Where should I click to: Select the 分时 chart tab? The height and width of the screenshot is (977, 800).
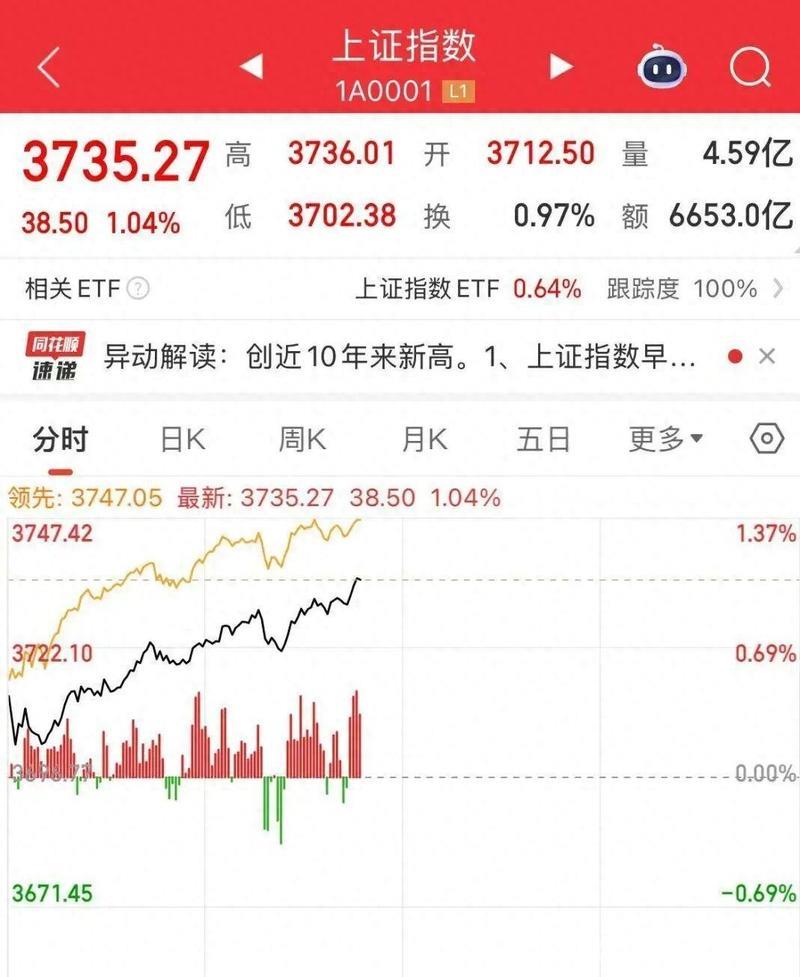point(60,437)
